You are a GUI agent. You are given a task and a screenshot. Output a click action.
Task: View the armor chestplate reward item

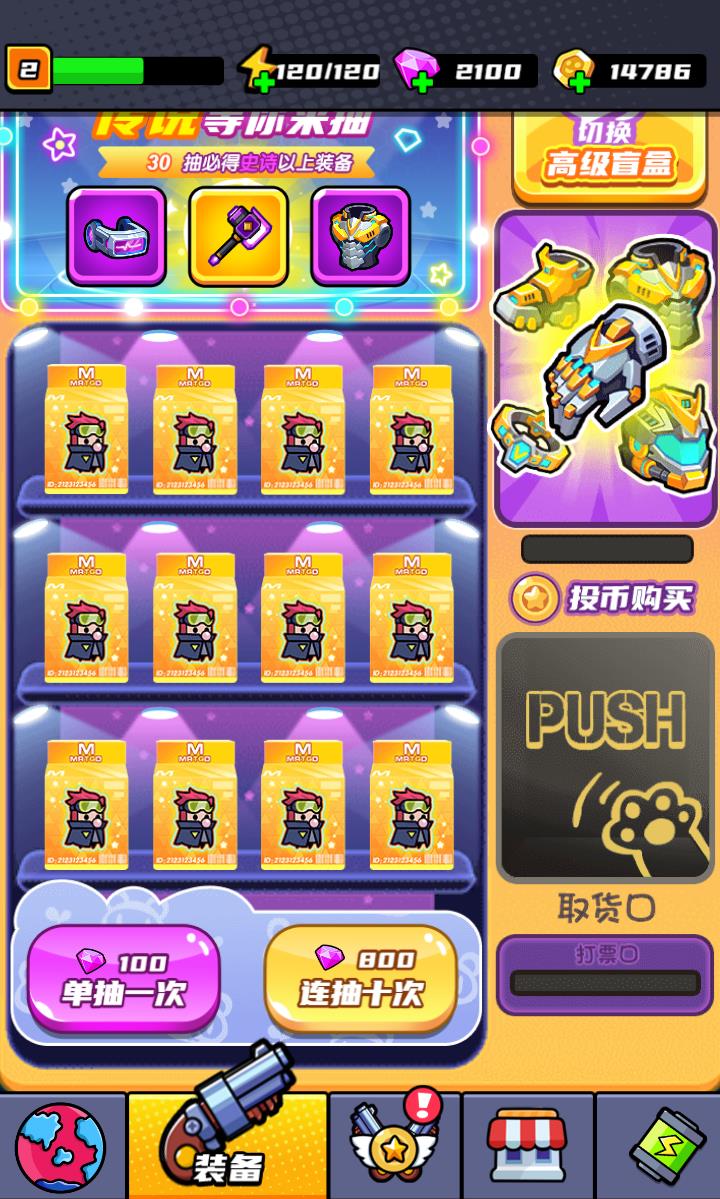click(361, 237)
